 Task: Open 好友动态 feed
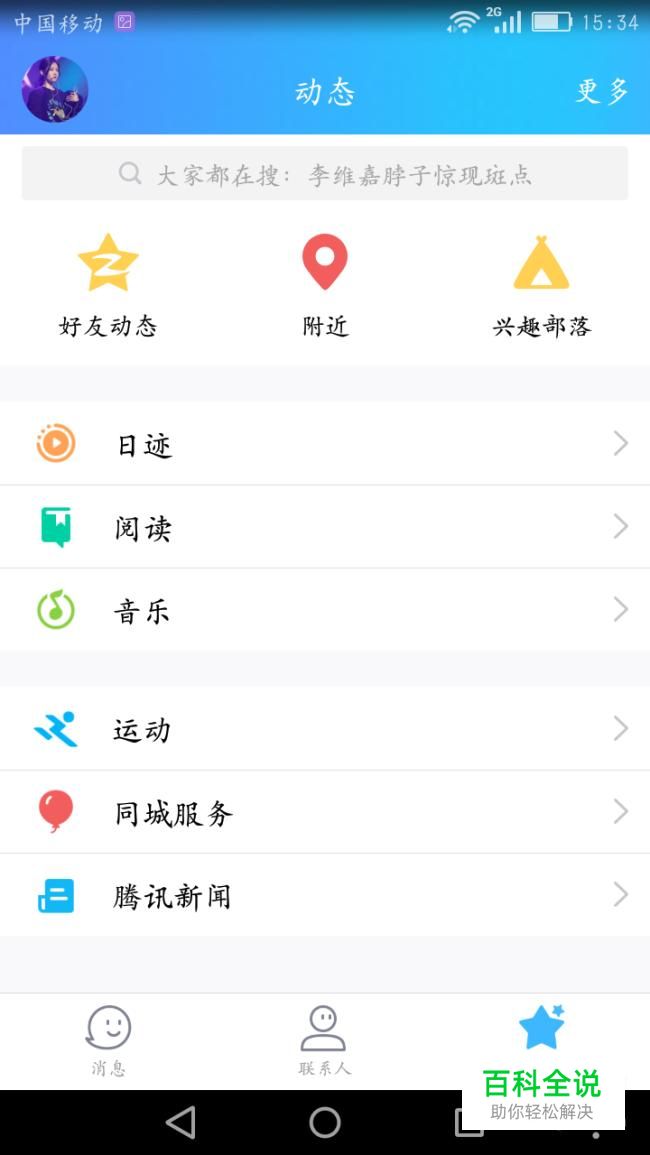click(108, 285)
